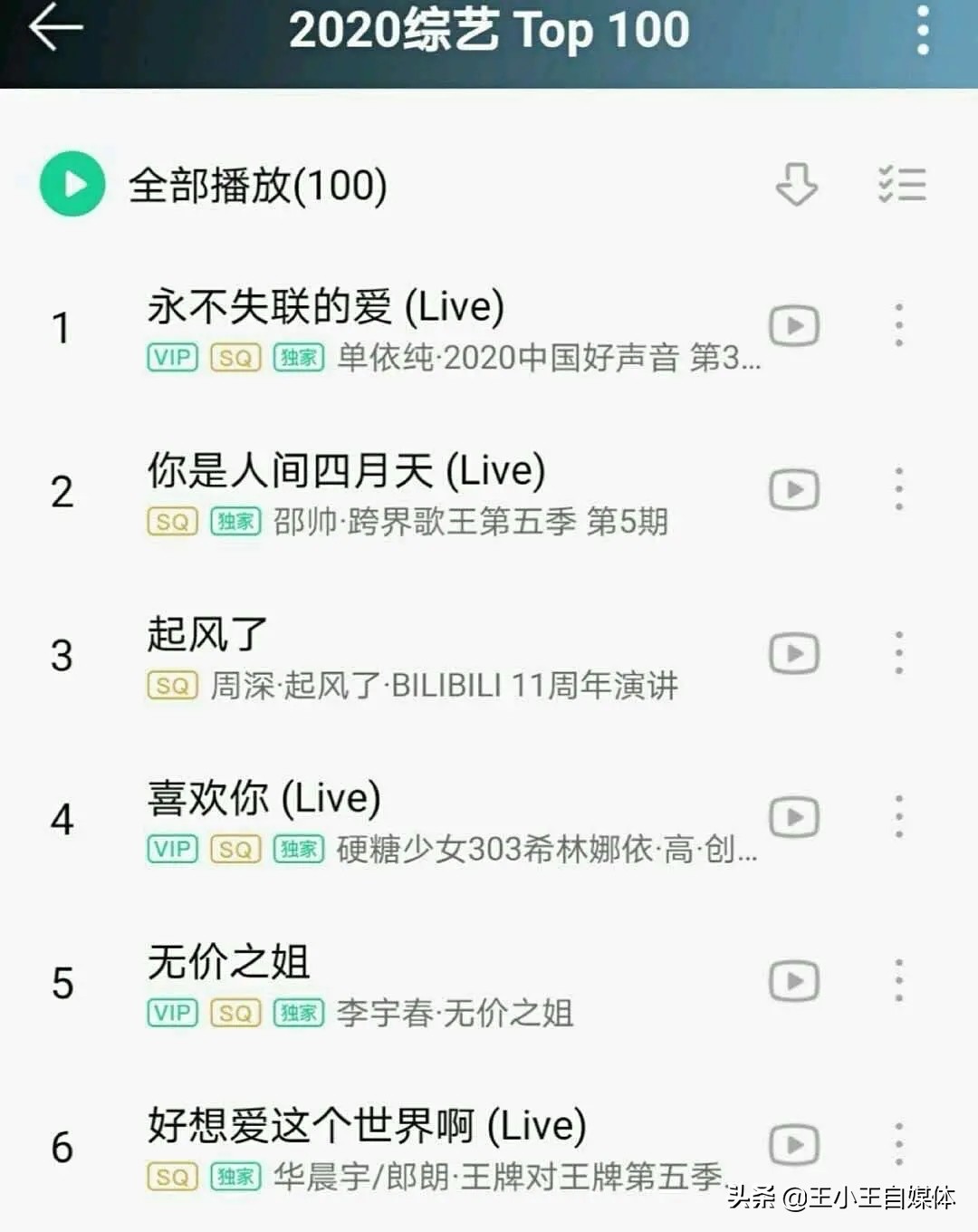The height and width of the screenshot is (1232, 978).
Task: Play all 100 songs
Action: point(72,185)
